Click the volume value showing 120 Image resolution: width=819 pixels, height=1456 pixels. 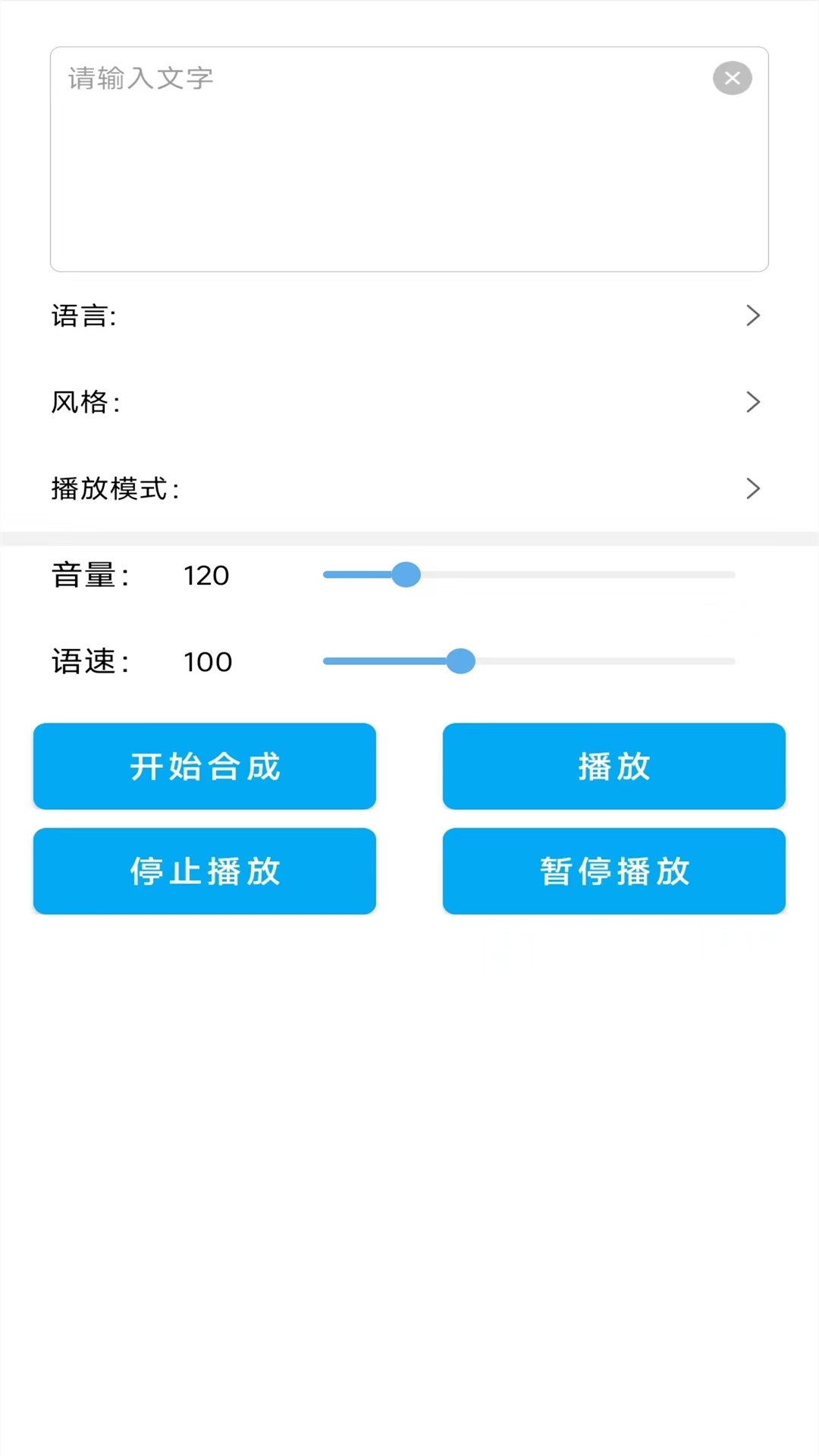click(206, 576)
